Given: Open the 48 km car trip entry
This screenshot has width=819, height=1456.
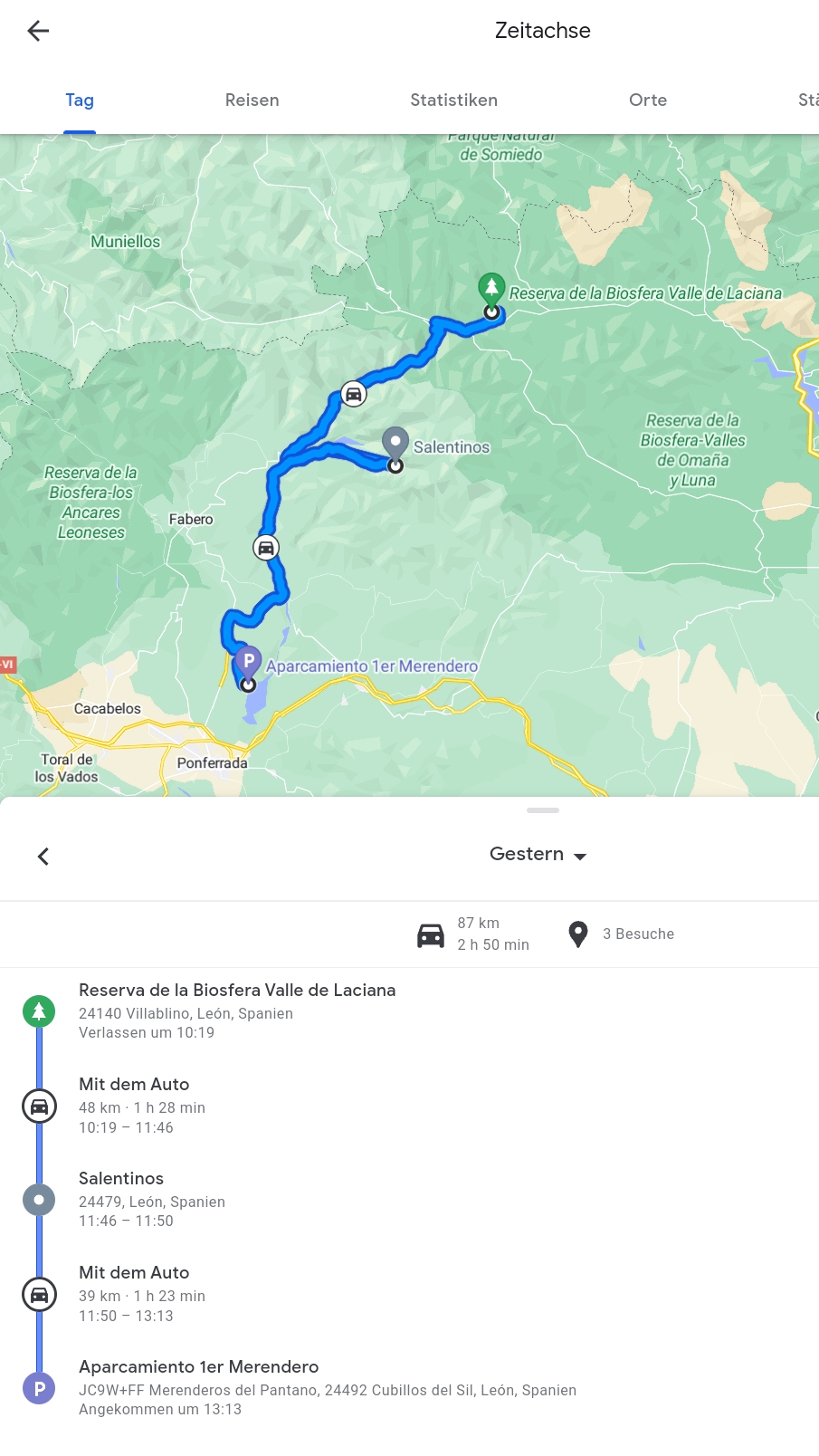Looking at the screenshot, I should pos(142,1105).
